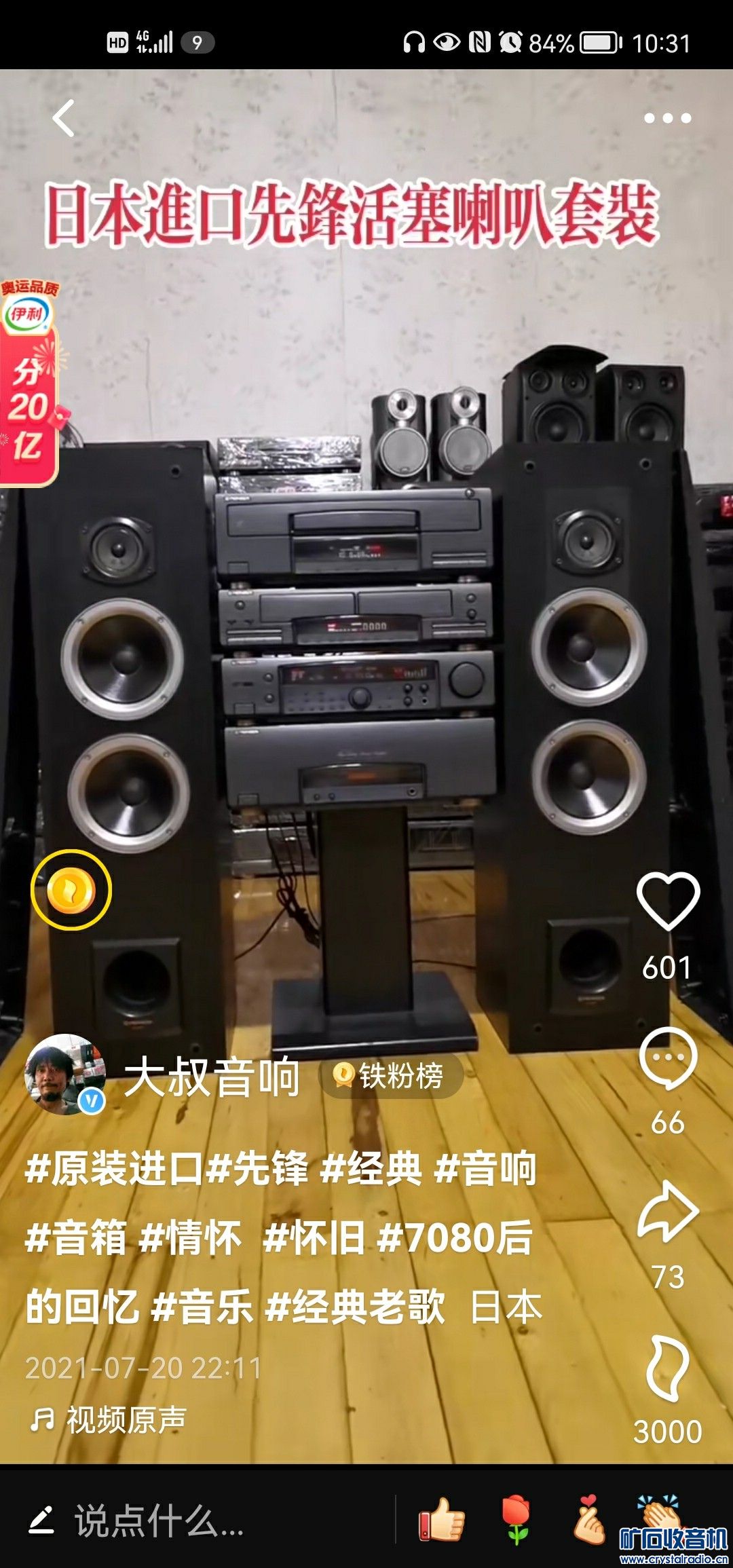Viewport: 733px width, 1568px height.
Task: Go back using the top-left arrow
Action: 64,119
